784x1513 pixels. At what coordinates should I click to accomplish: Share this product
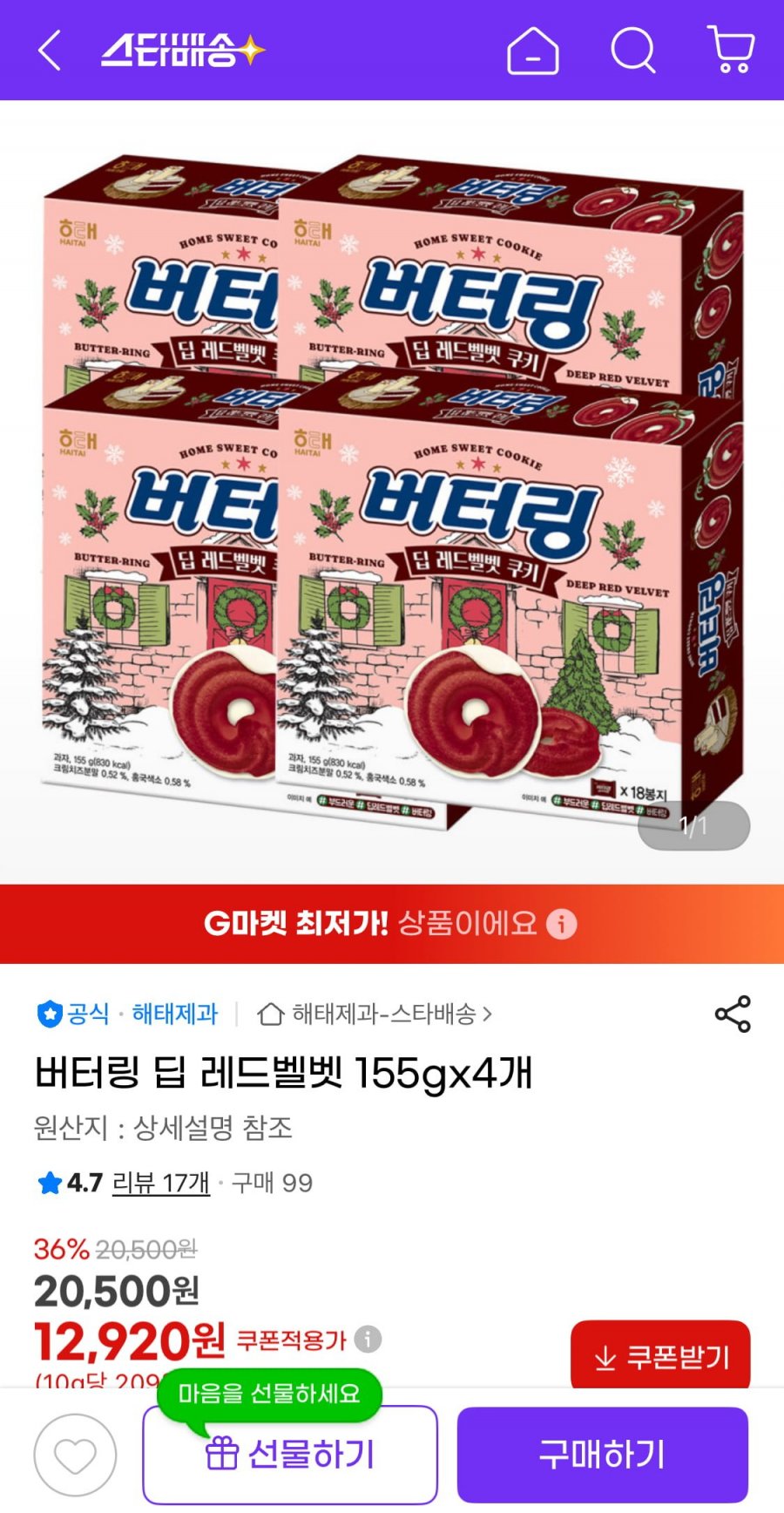pyautogui.click(x=732, y=1014)
